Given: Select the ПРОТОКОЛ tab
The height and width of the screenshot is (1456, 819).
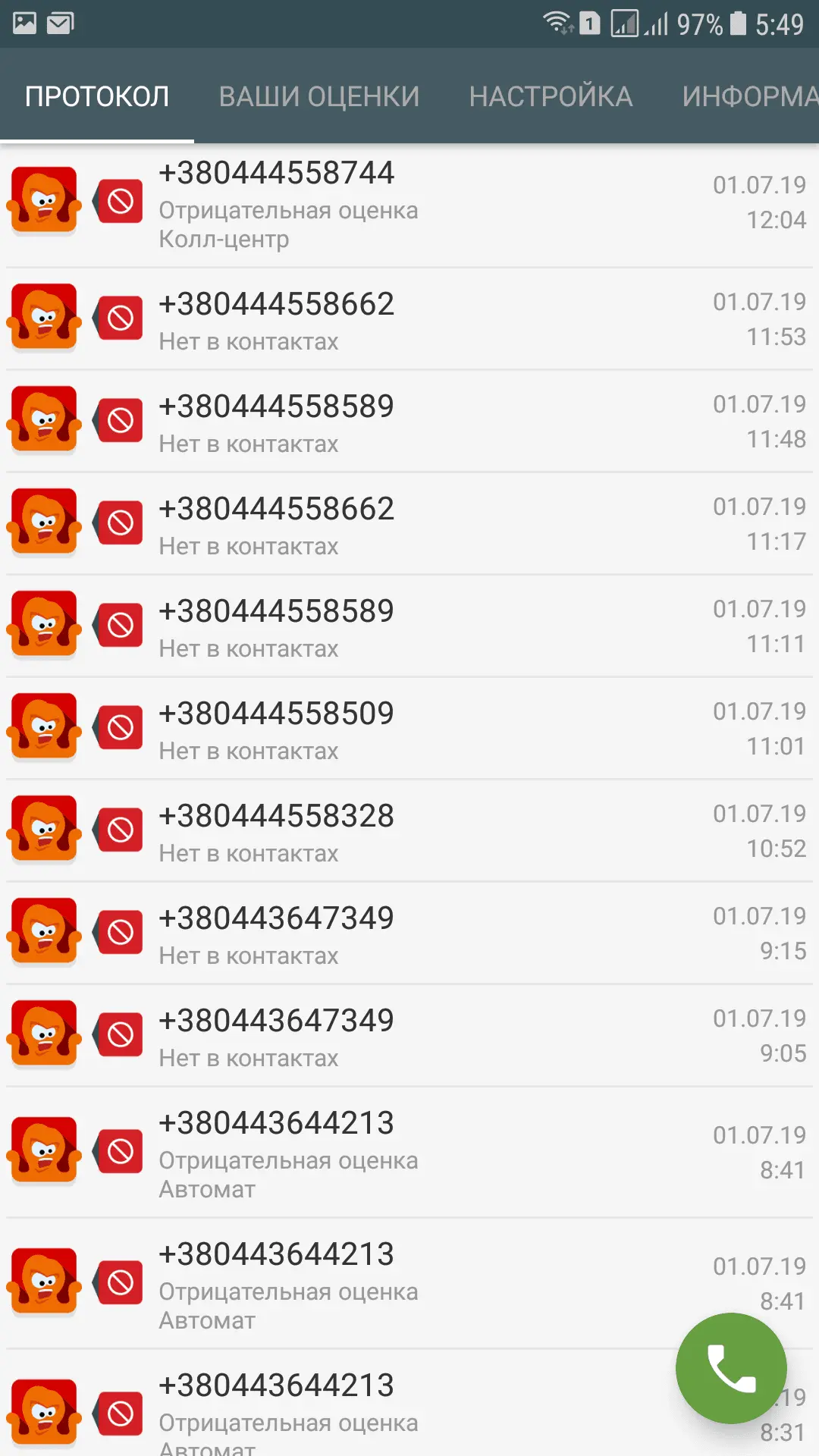Looking at the screenshot, I should pos(97,96).
